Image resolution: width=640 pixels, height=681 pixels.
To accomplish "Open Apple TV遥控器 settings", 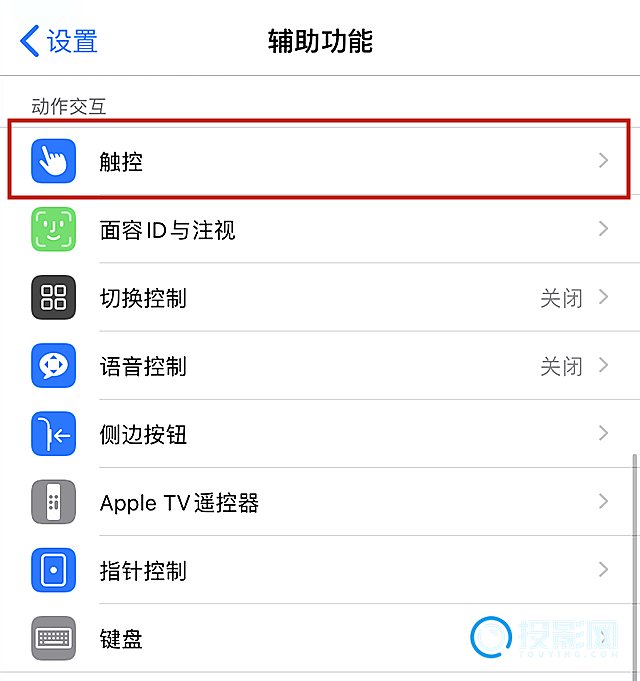I will pos(320,502).
